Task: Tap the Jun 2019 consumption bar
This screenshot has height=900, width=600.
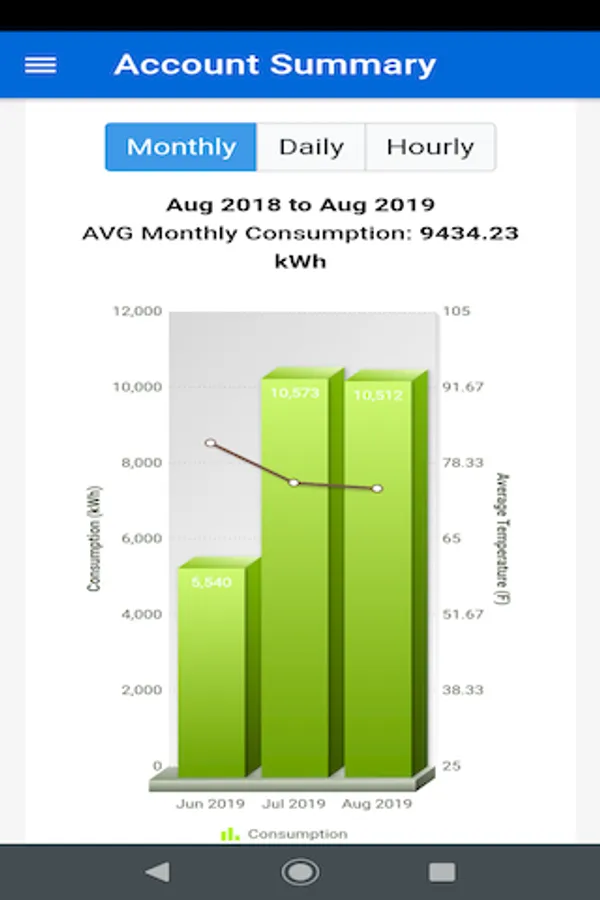Action: [212, 670]
